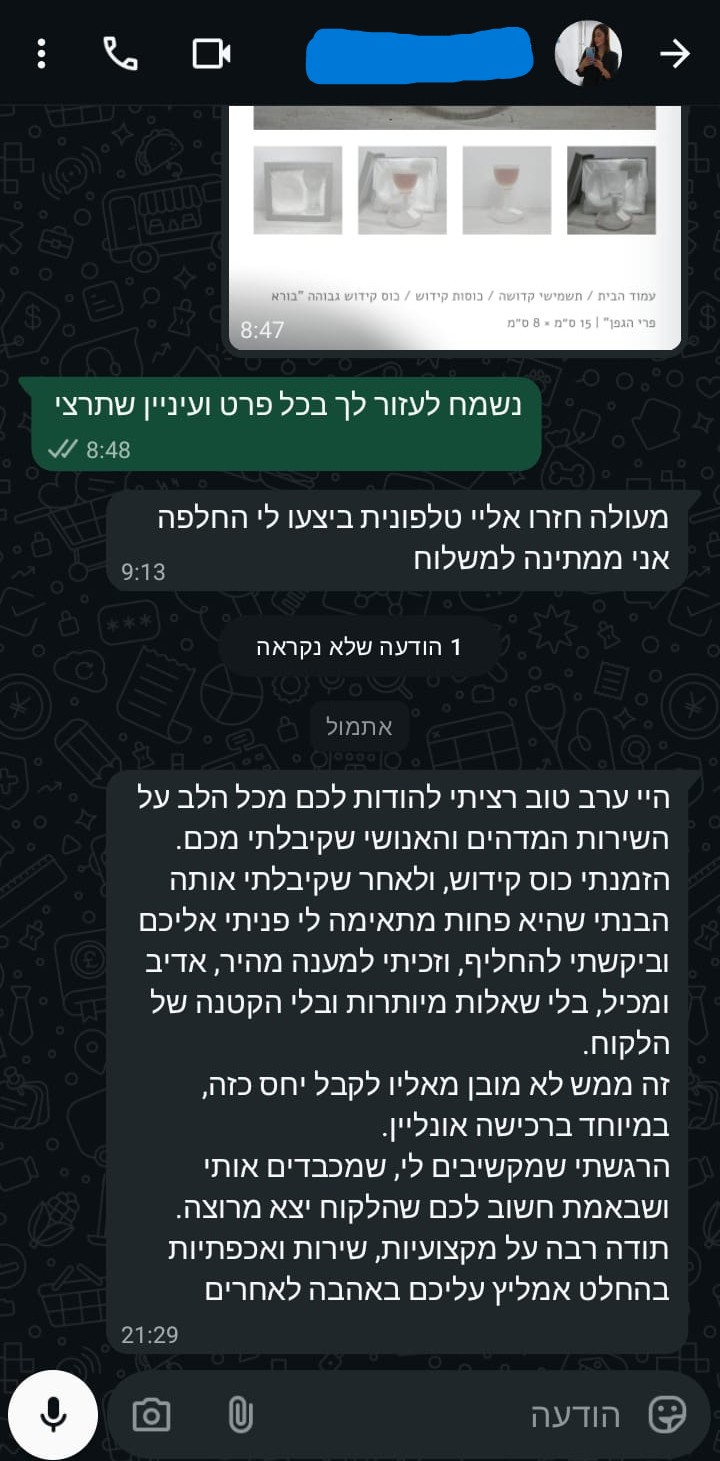Select the first kiddush cup image thumbnail

(x=298, y=190)
